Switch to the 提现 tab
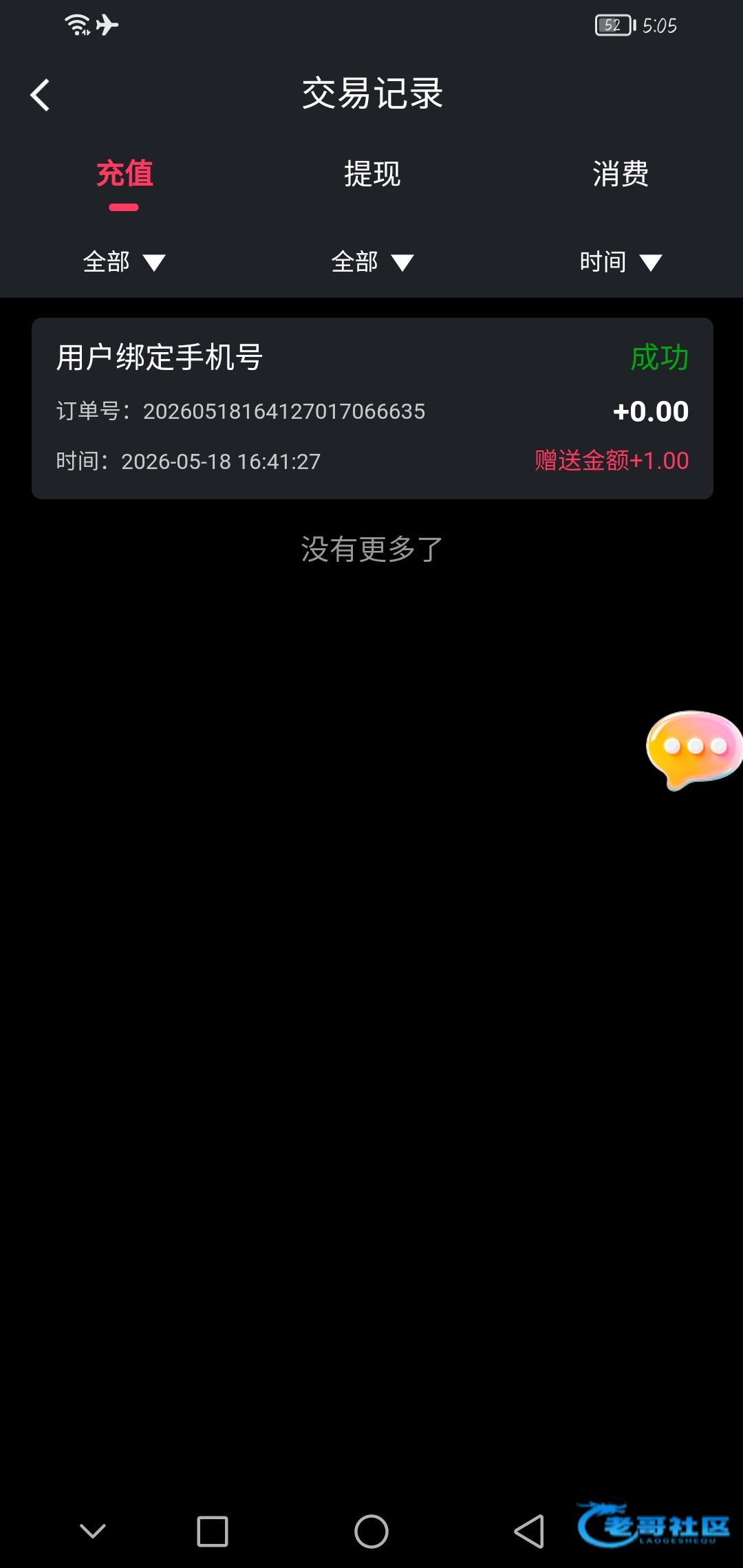The image size is (743, 1568). click(x=371, y=173)
